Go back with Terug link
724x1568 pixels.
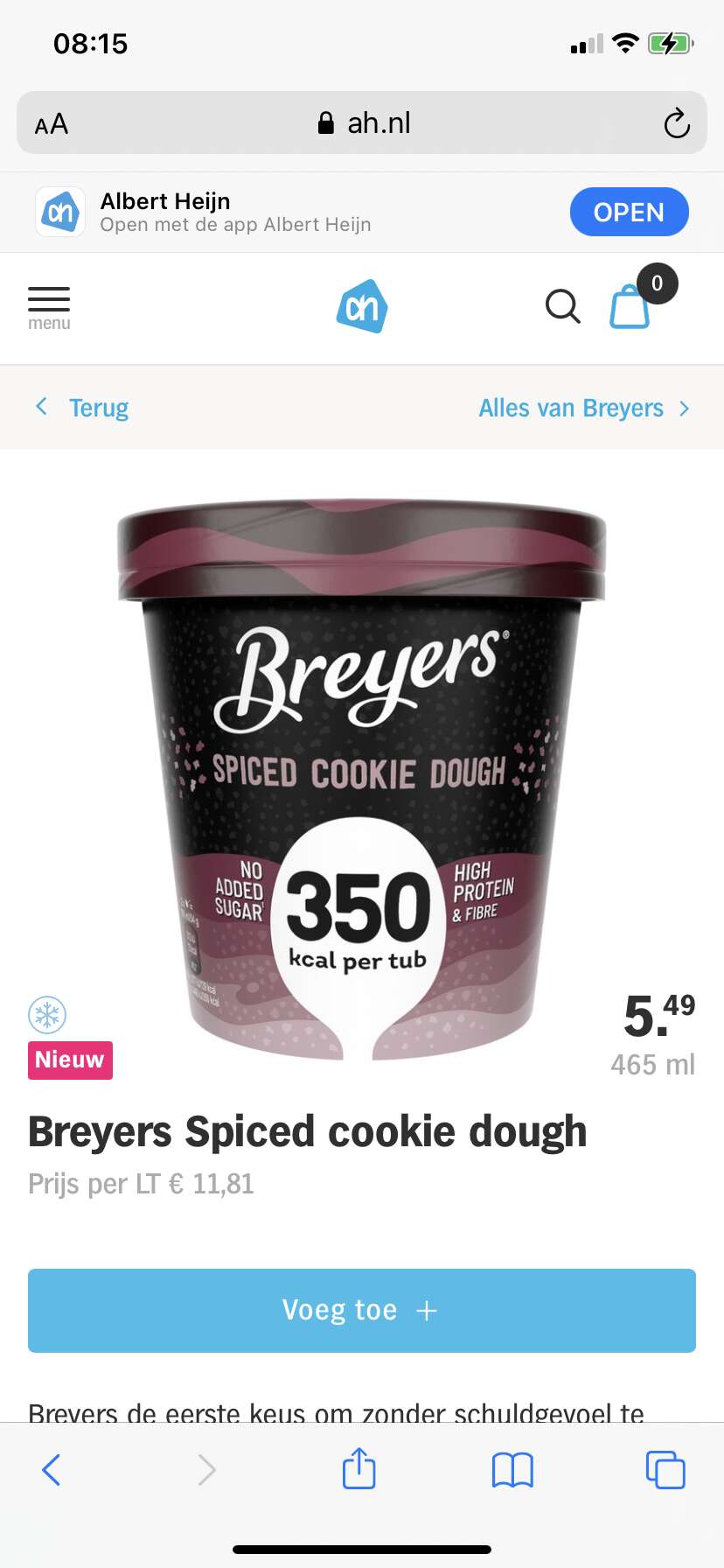coord(81,408)
